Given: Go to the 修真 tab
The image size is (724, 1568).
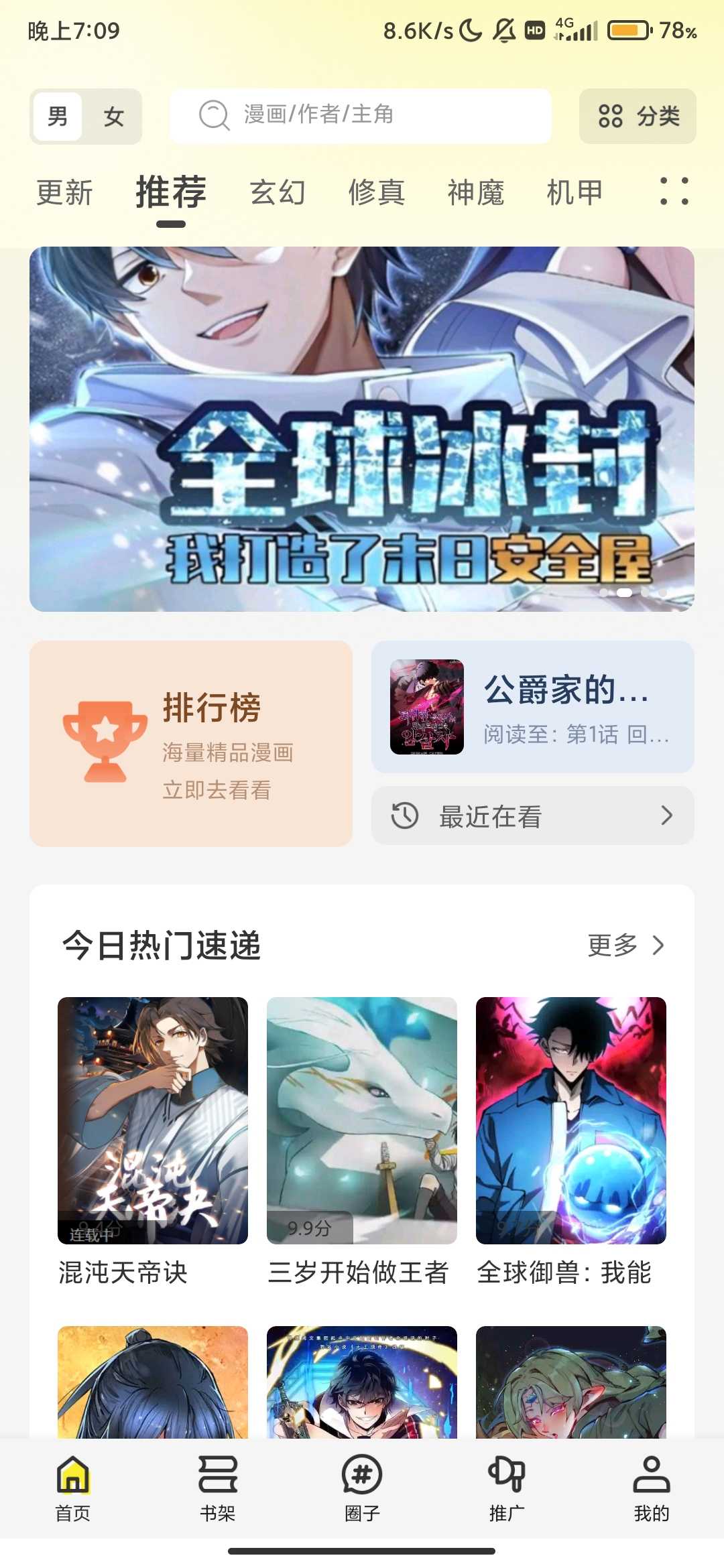Looking at the screenshot, I should (377, 193).
